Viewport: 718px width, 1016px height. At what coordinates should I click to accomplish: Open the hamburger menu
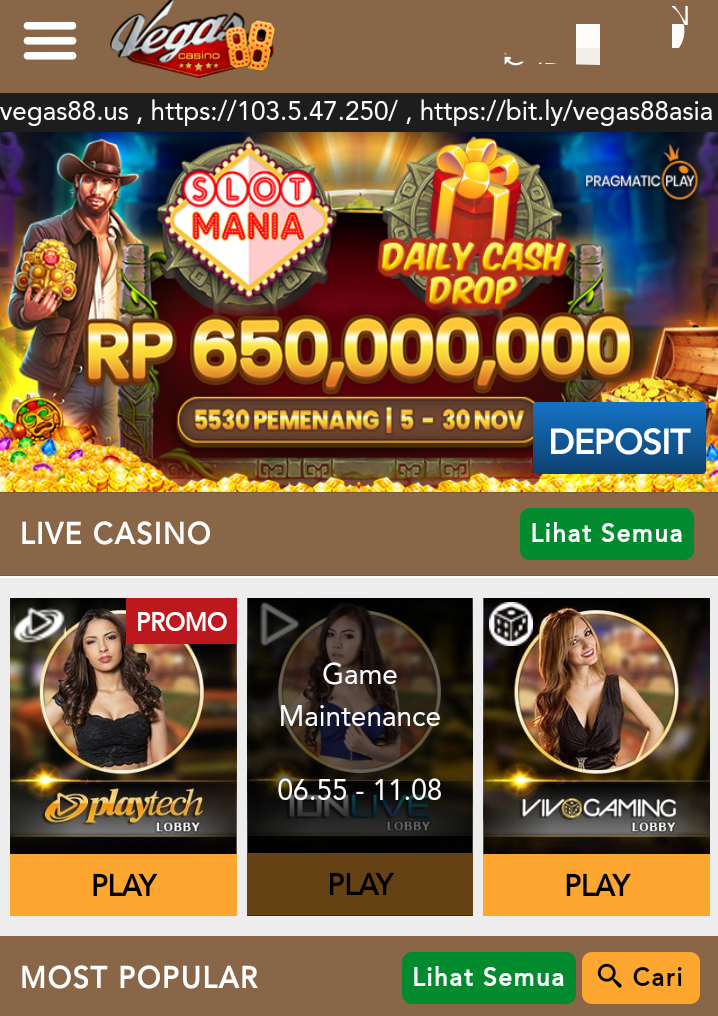[50, 40]
